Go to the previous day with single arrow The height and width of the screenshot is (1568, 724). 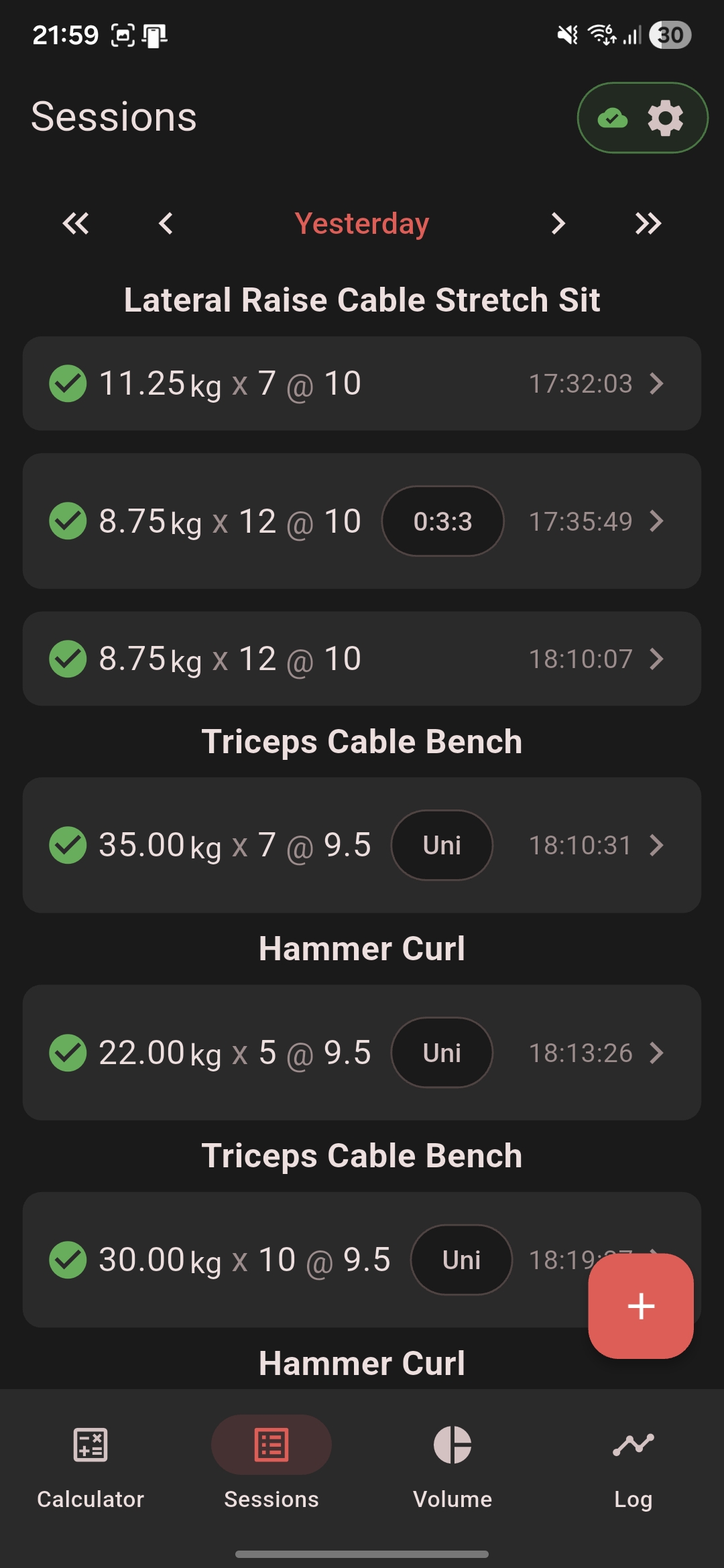tap(166, 223)
